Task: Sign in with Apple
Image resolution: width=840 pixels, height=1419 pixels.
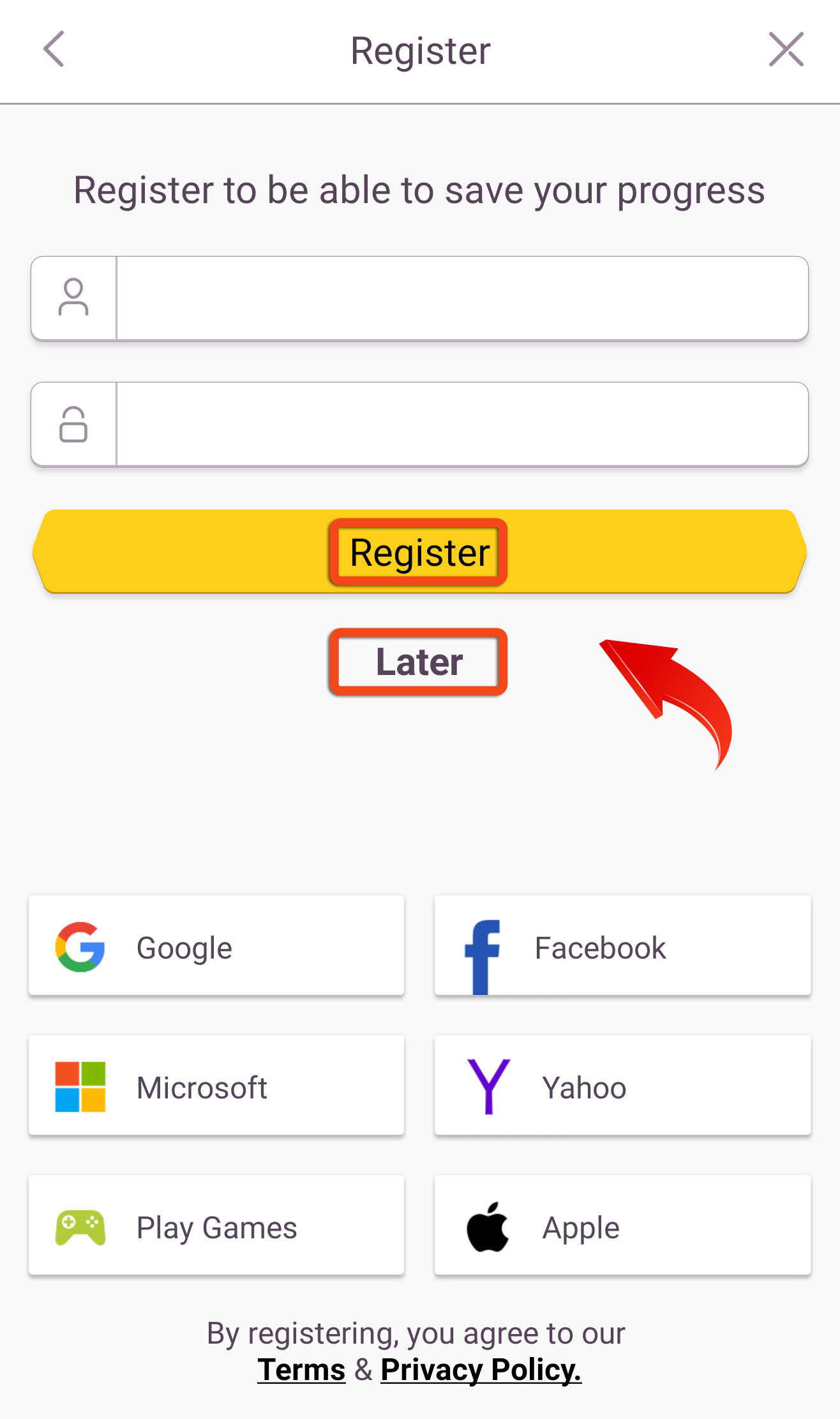Action: pyautogui.click(x=622, y=1225)
